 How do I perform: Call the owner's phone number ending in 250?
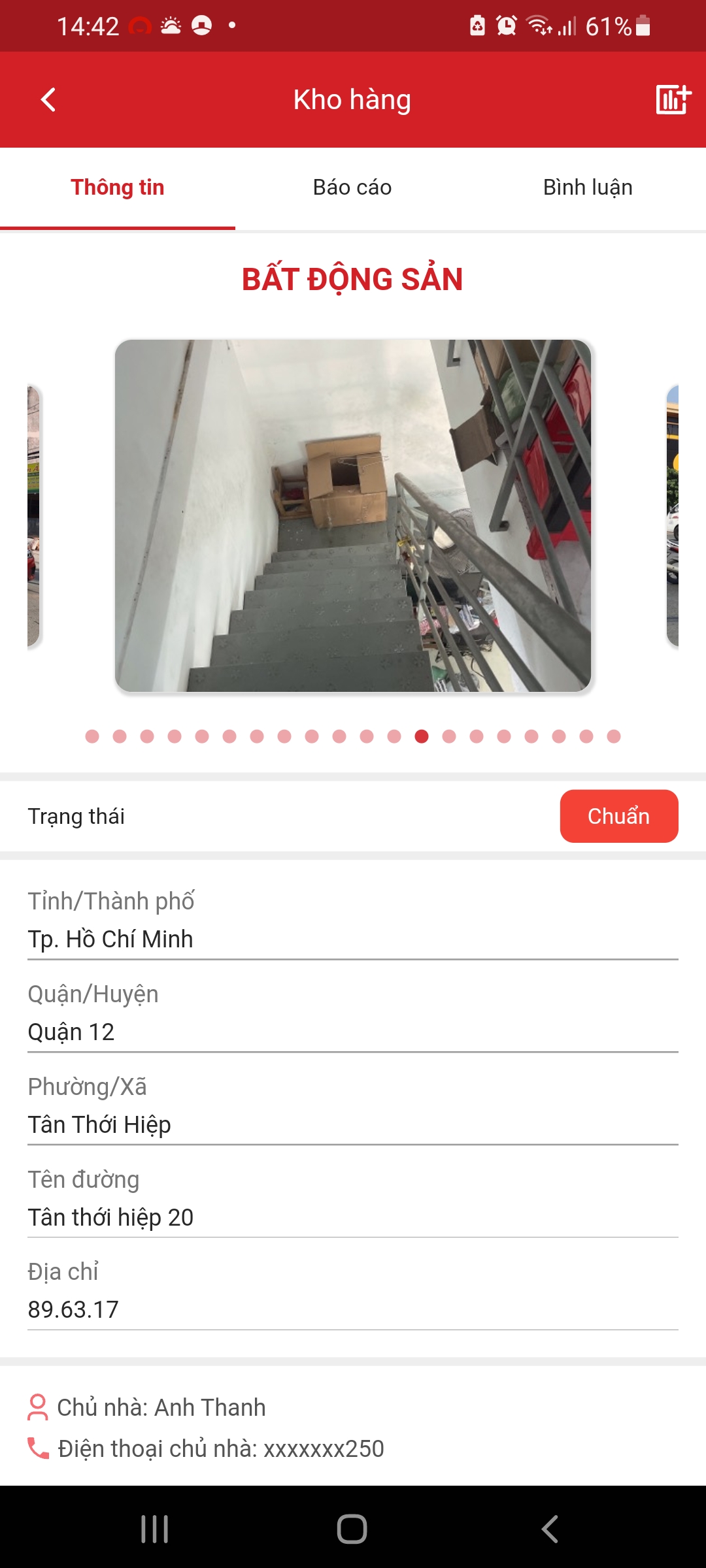(x=206, y=1448)
